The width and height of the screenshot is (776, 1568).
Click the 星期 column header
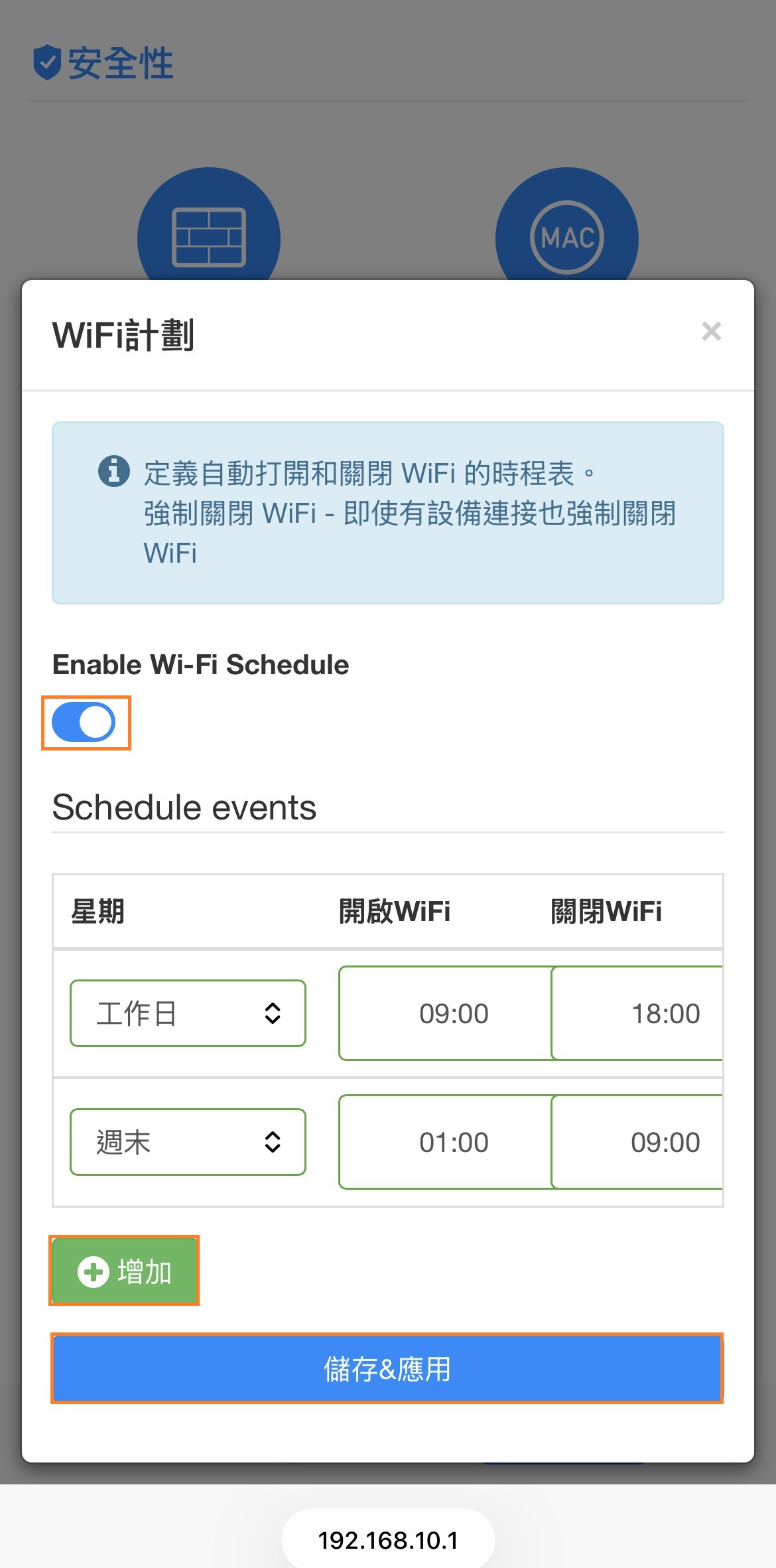click(x=97, y=911)
